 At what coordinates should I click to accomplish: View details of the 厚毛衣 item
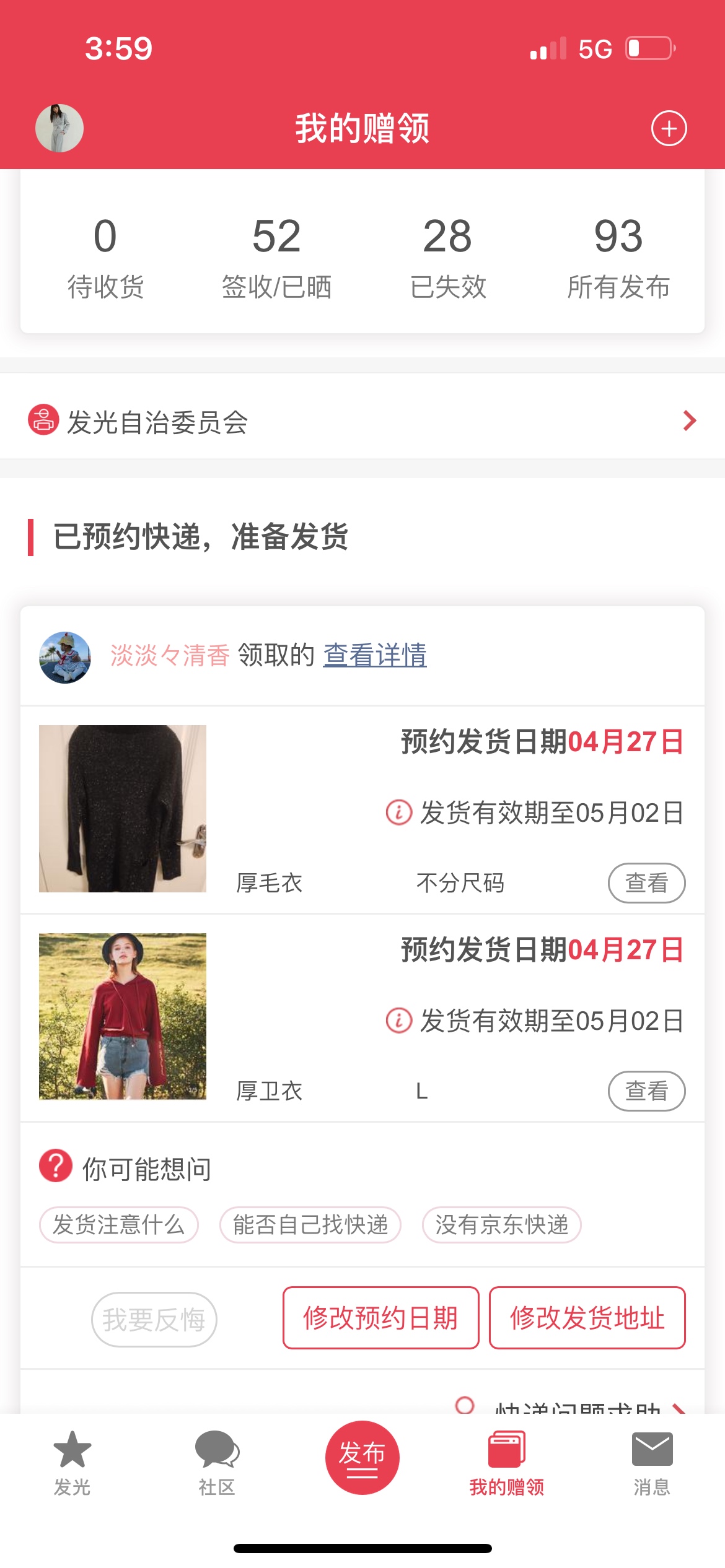(646, 883)
